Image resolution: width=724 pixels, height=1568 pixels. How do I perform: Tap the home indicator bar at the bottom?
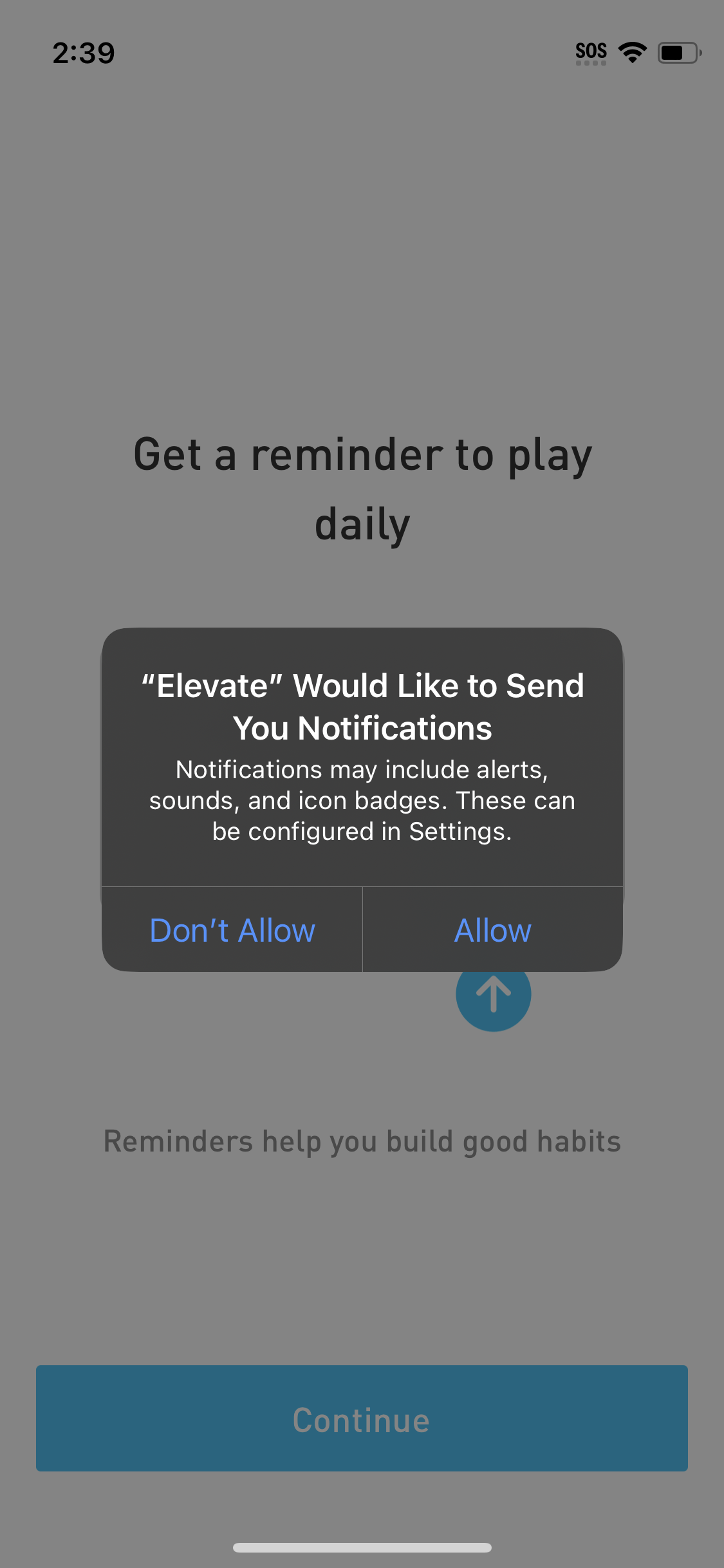[362, 1547]
